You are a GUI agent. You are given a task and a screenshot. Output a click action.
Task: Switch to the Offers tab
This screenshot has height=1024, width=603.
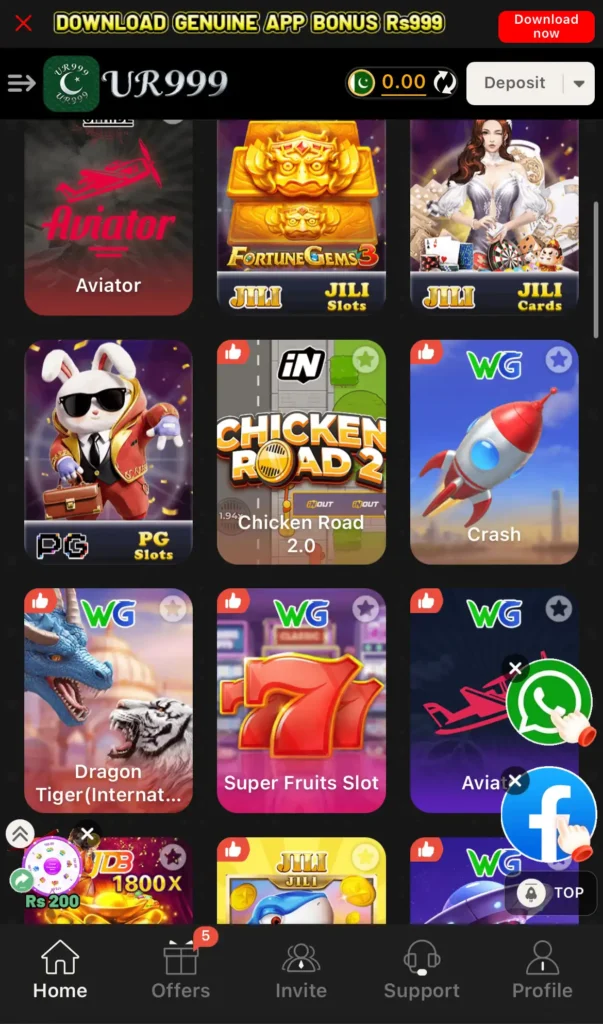181,970
